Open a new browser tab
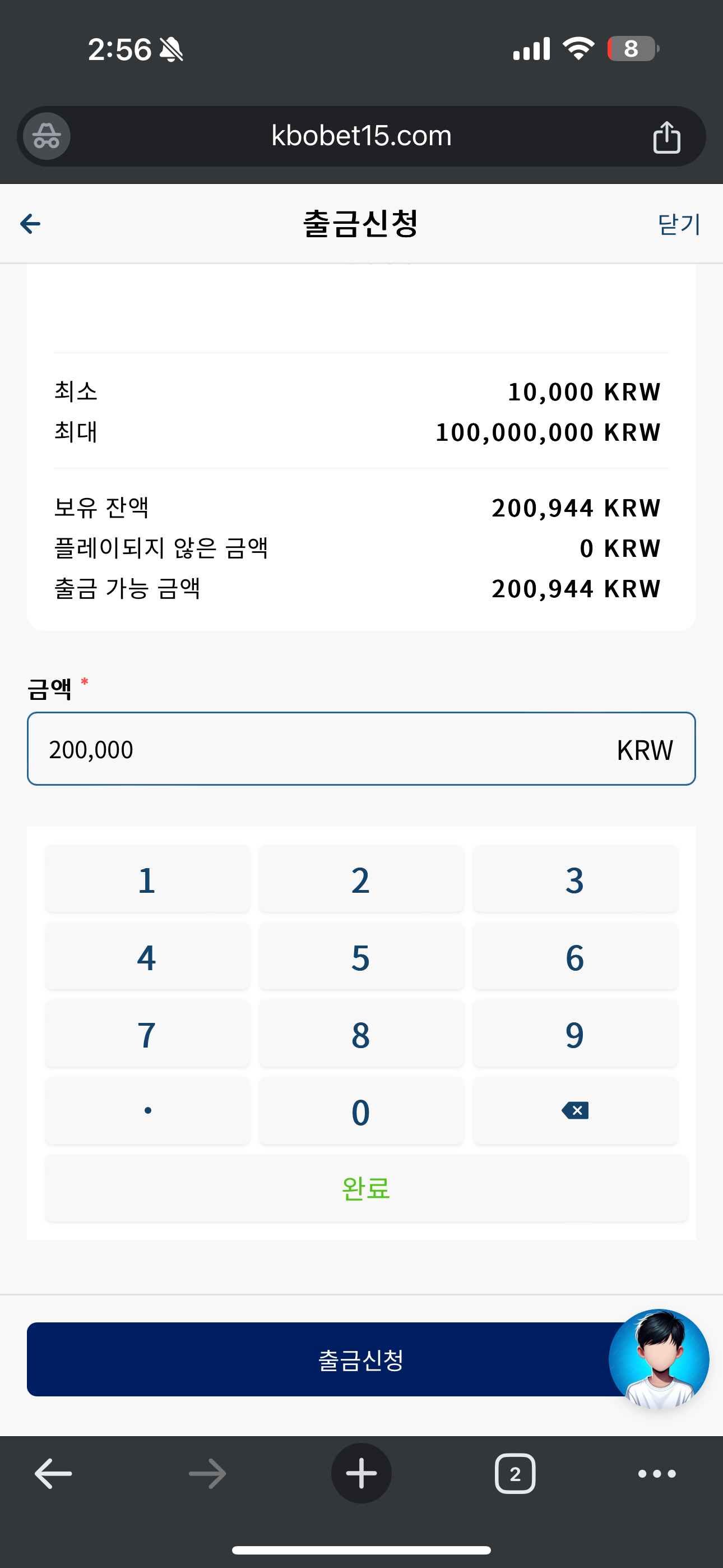The height and width of the screenshot is (1568, 723). click(361, 1473)
